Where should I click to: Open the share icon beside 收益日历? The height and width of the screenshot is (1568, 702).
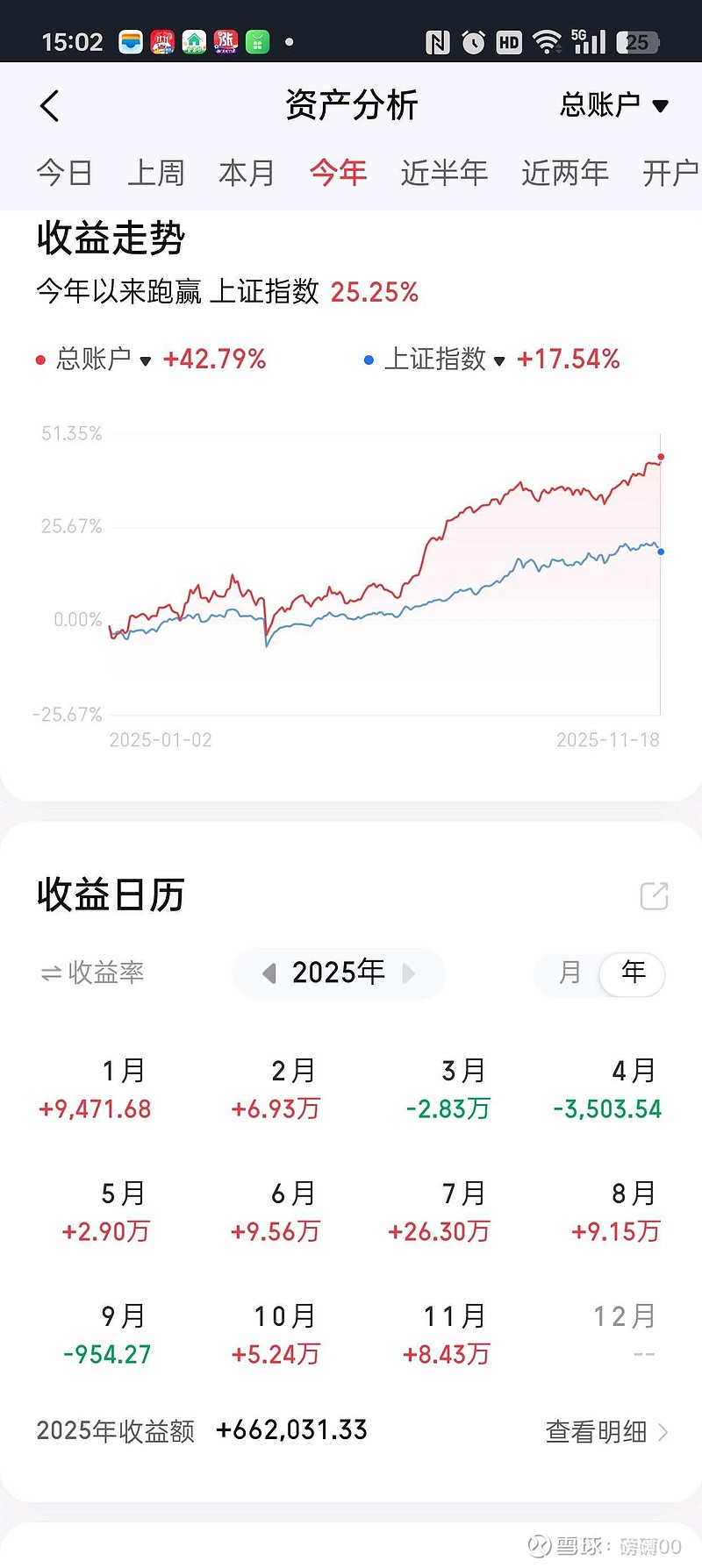click(x=653, y=895)
